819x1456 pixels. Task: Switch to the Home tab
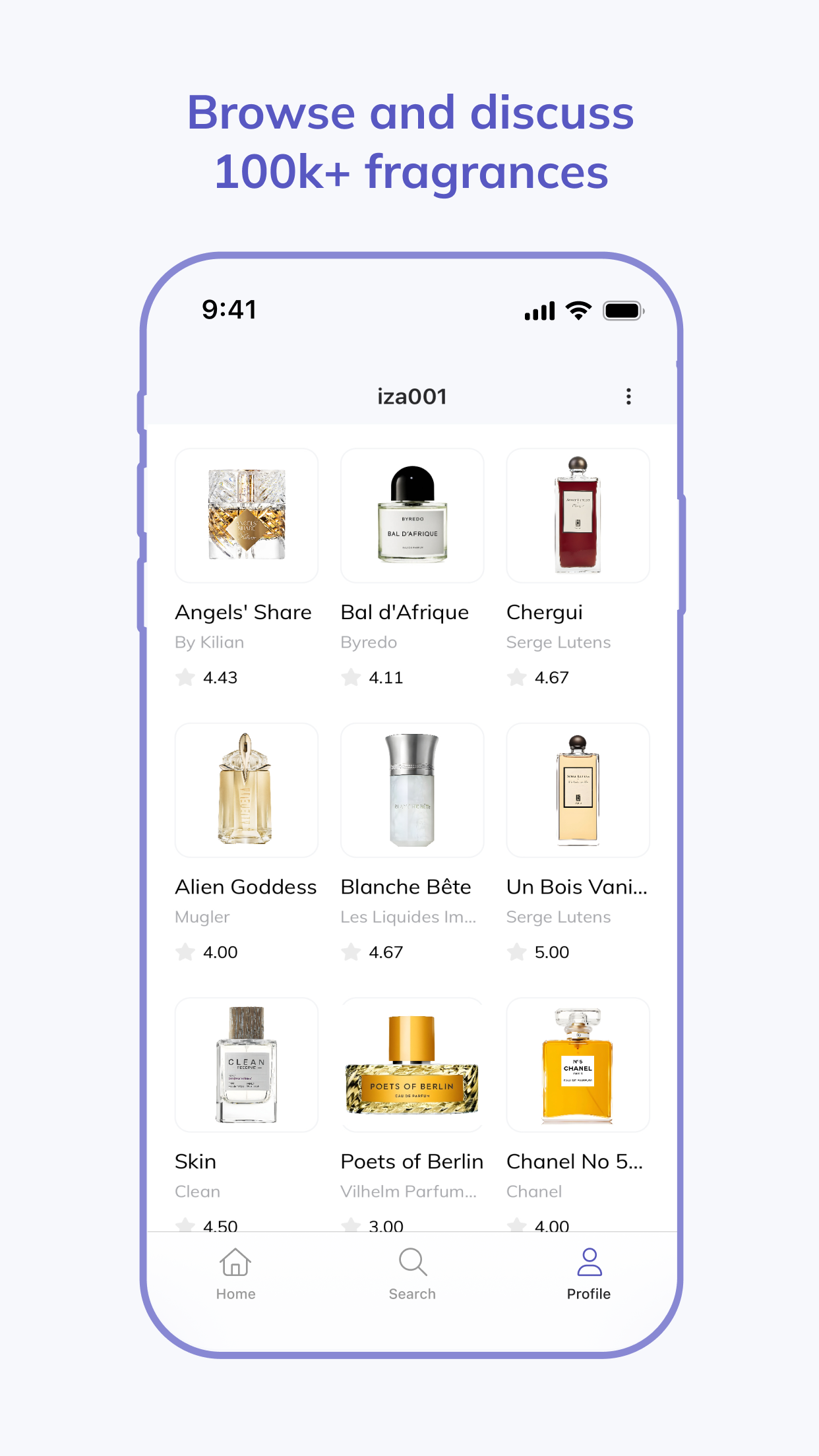pyautogui.click(x=235, y=1276)
